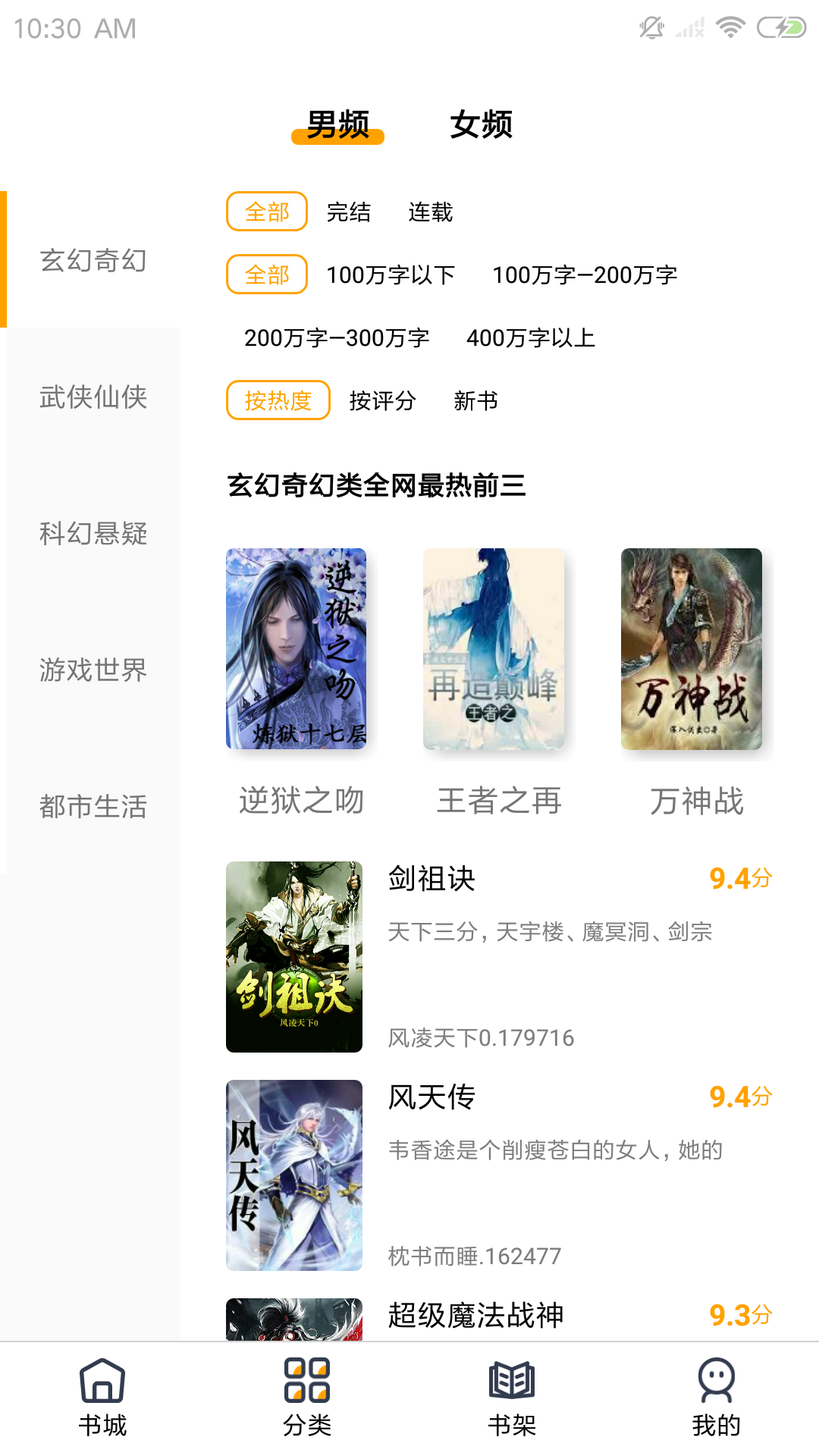Open the 剑祖诀 book entry
Viewport: 819px width, 1456px height.
(499, 957)
